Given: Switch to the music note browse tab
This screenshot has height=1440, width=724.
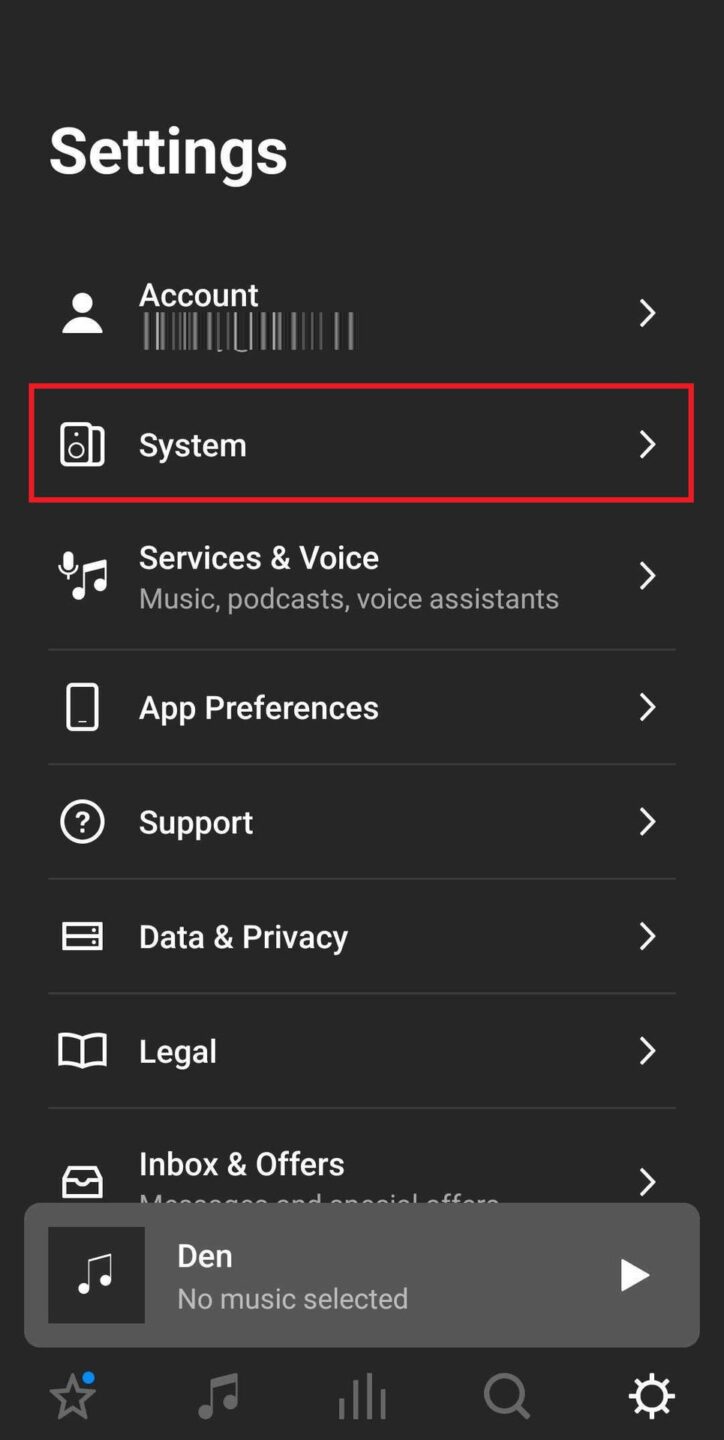Looking at the screenshot, I should tap(218, 1396).
